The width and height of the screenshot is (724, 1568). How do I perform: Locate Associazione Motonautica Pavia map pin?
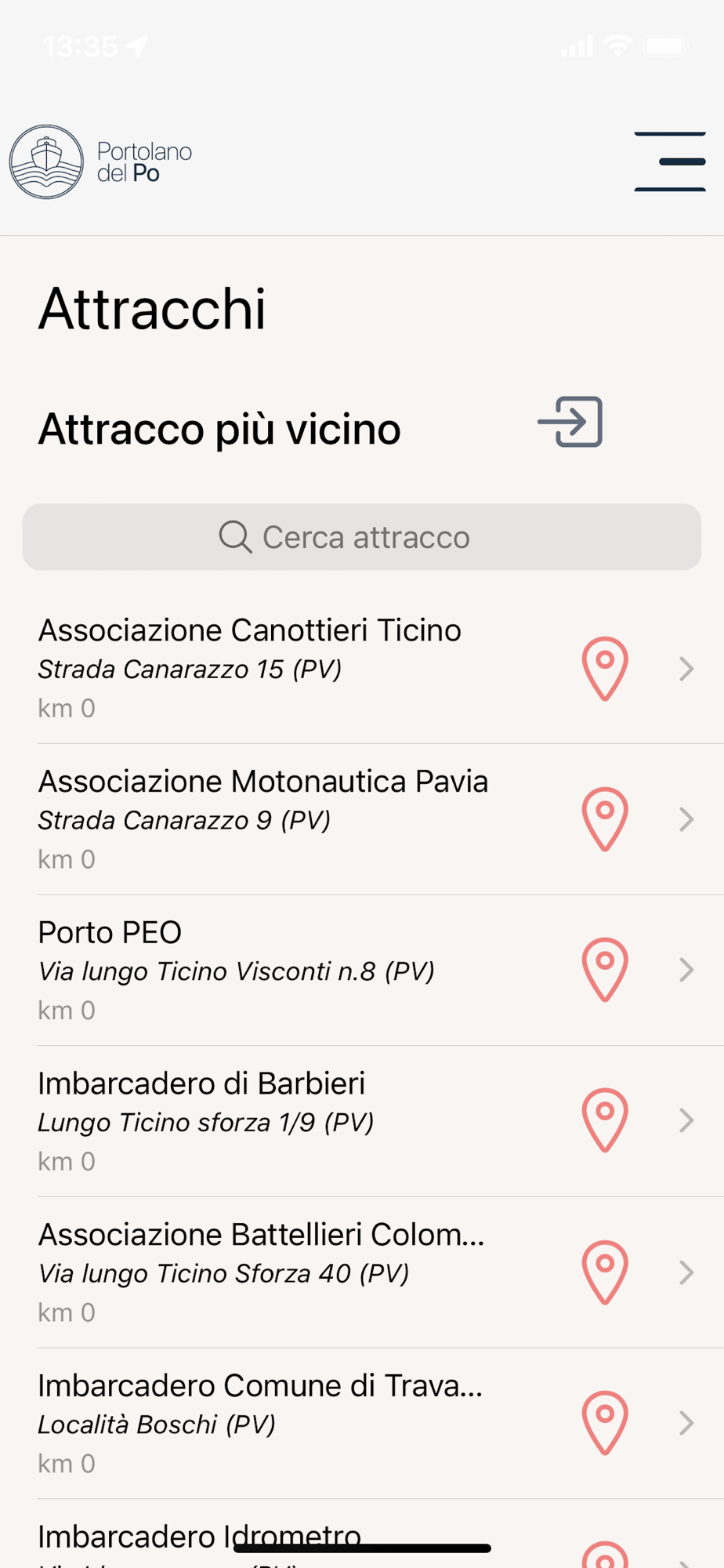605,819
